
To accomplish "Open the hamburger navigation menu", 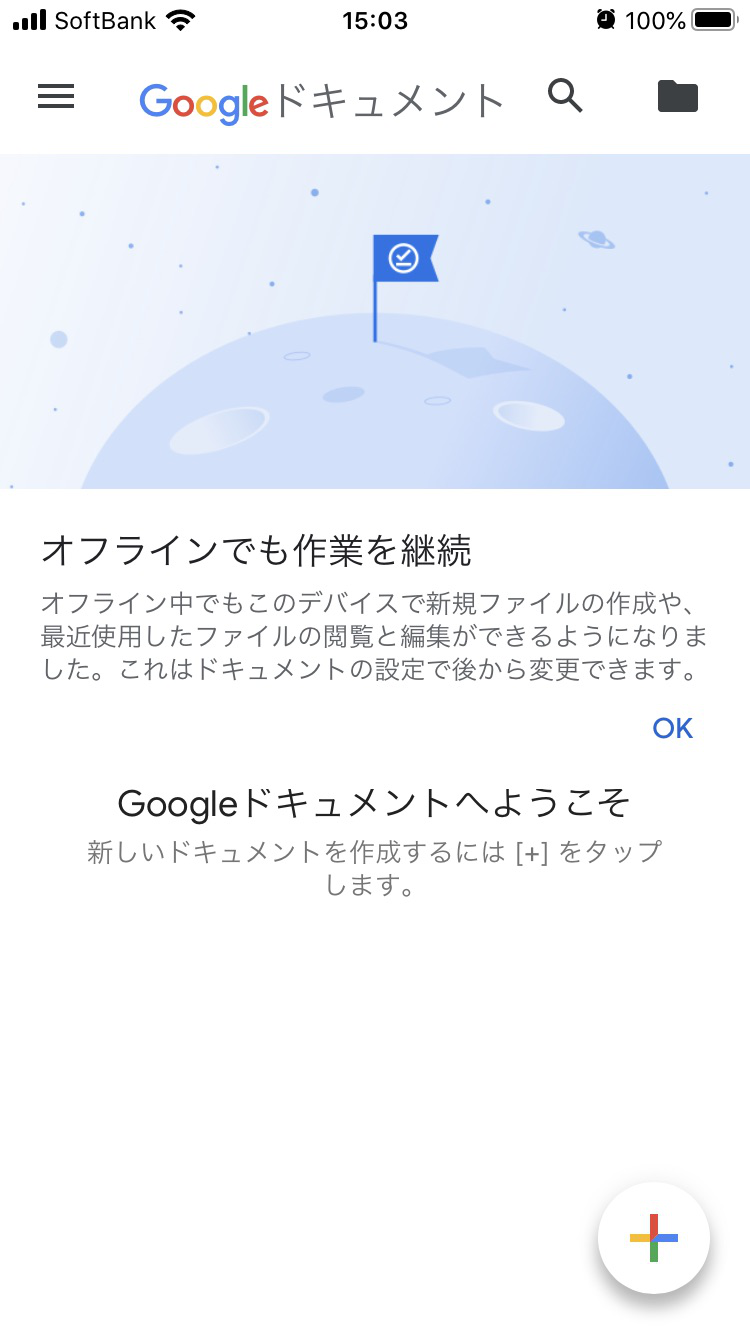I will (56, 96).
